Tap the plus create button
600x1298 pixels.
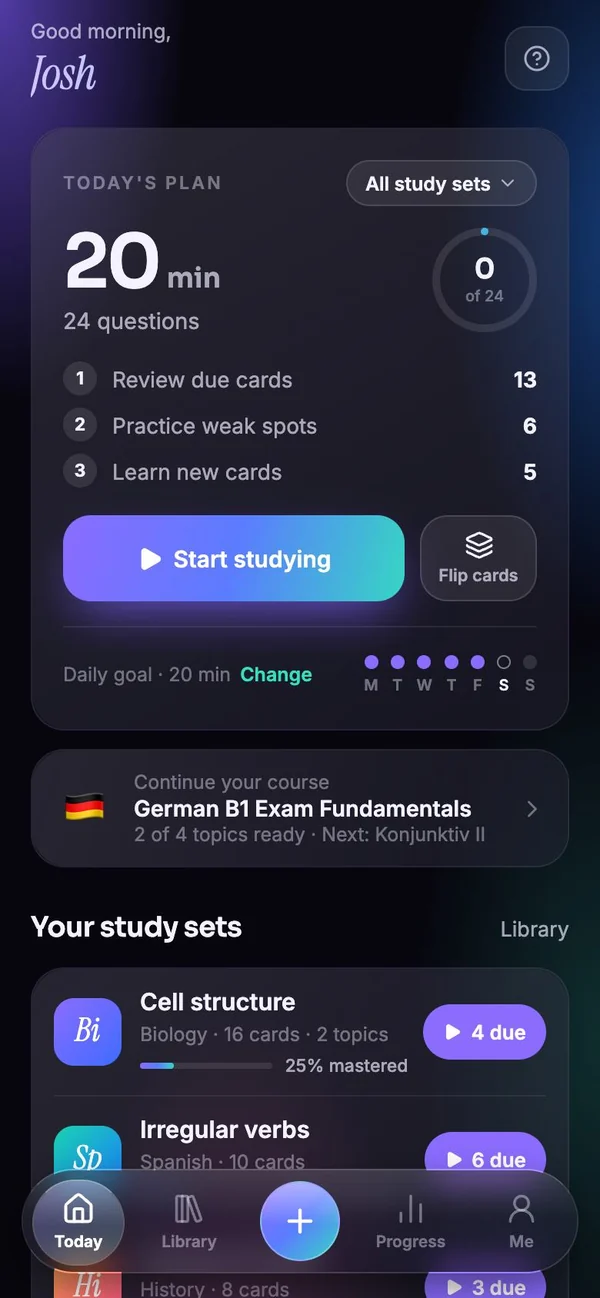300,1221
